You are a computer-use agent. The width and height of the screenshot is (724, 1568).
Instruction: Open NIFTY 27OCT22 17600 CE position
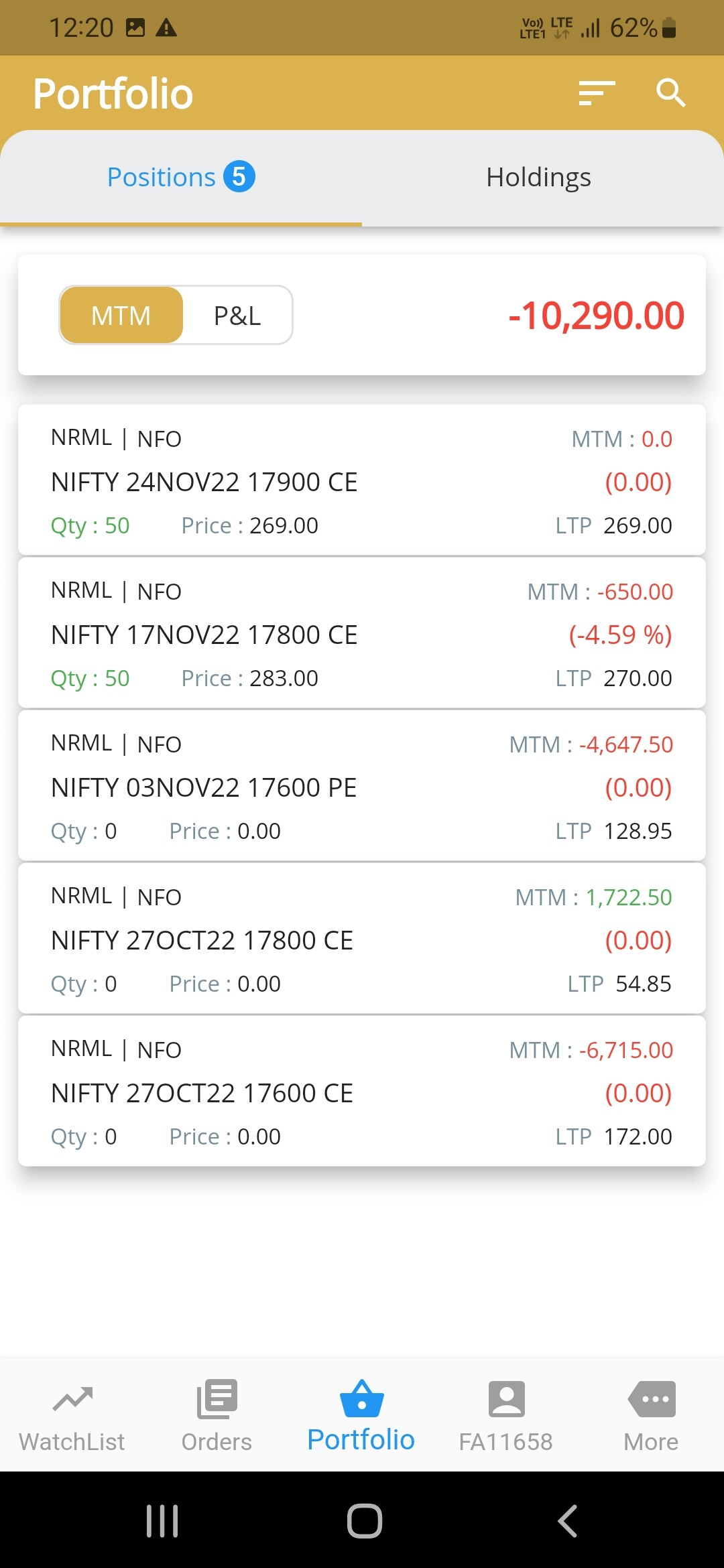coord(362,1092)
